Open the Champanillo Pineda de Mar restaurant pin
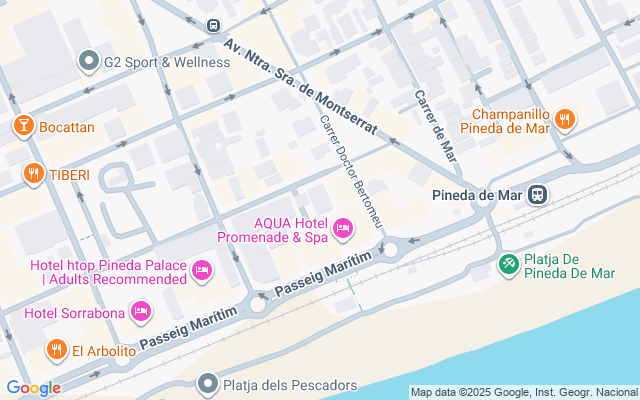This screenshot has width=640, height=400. pyautogui.click(x=565, y=119)
